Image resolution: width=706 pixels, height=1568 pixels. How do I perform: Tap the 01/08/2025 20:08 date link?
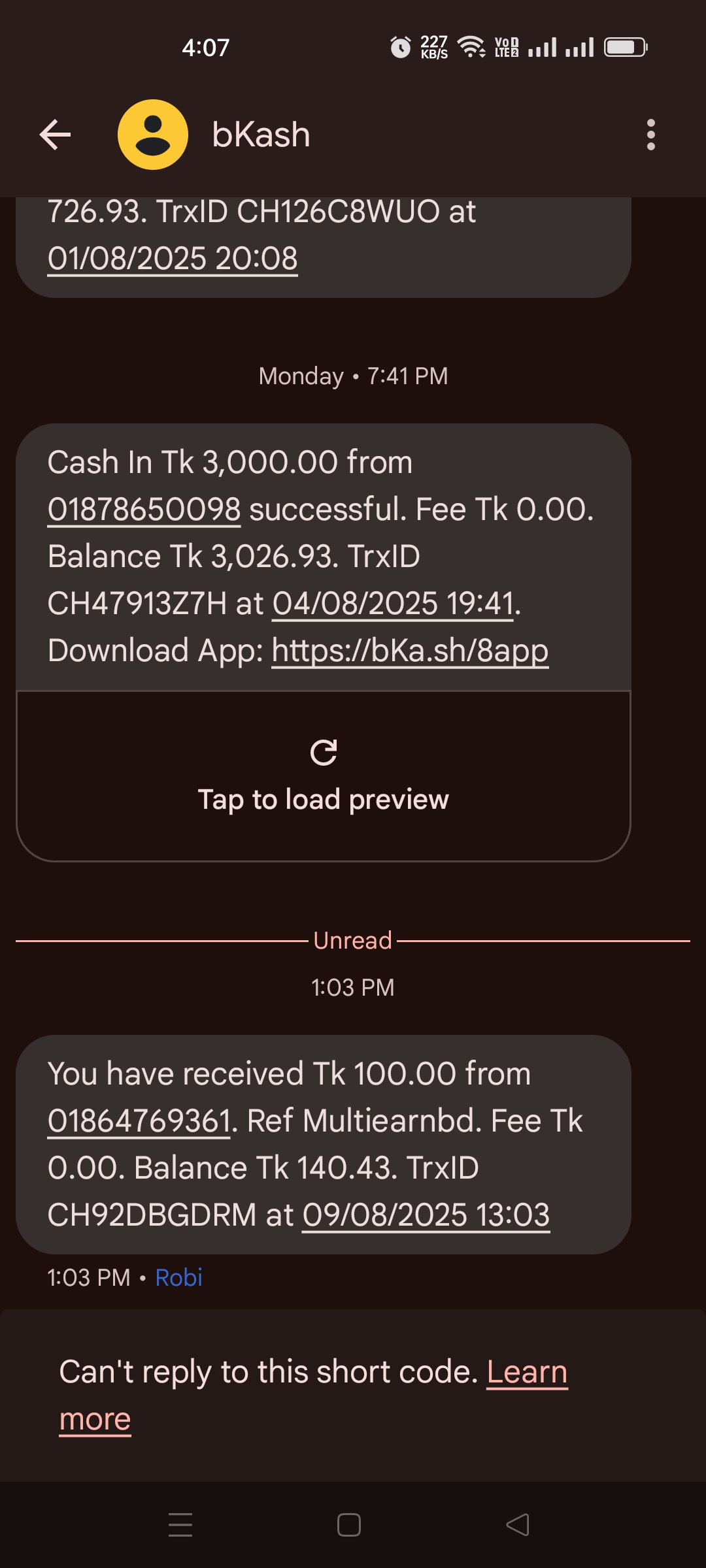pyautogui.click(x=173, y=259)
